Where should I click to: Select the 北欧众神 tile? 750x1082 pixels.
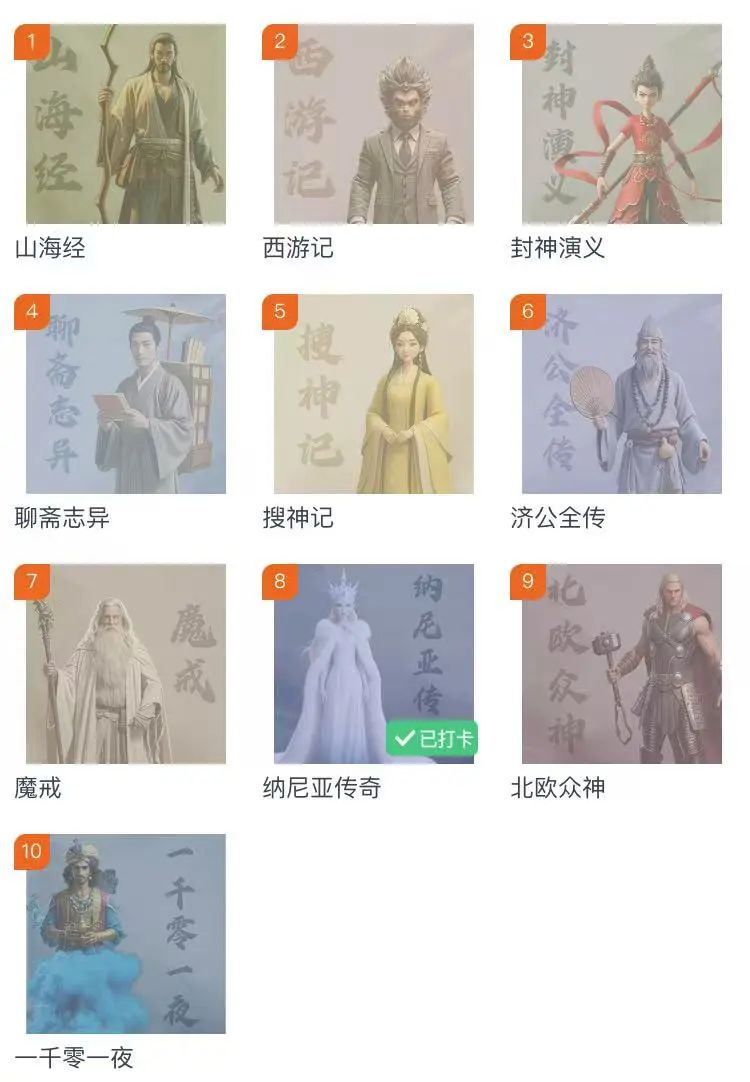click(621, 664)
